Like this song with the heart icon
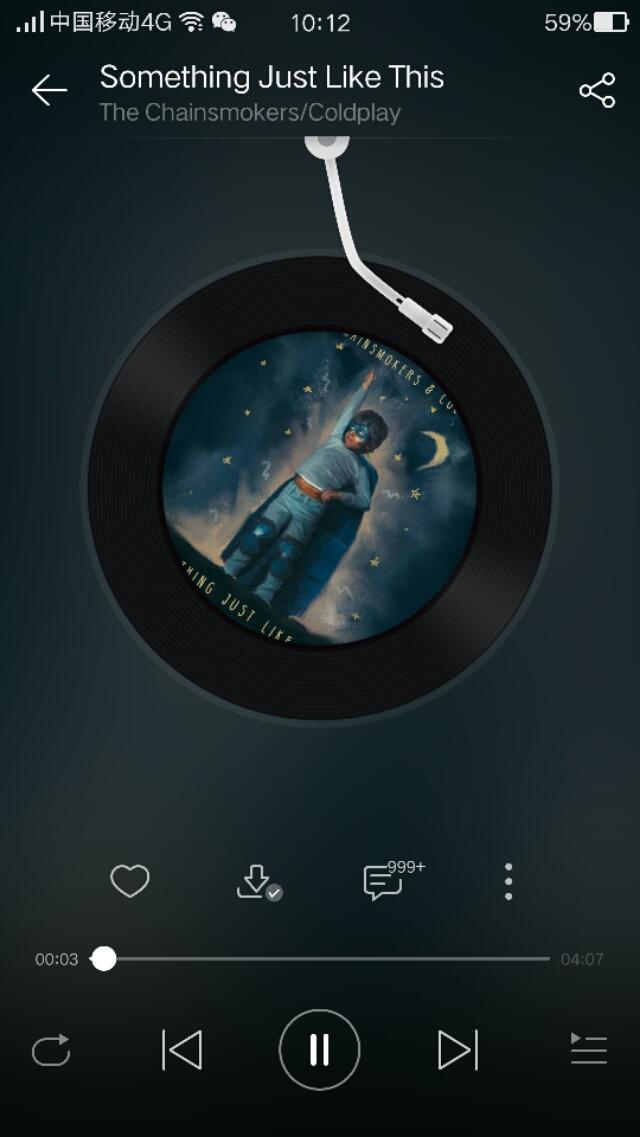Image resolution: width=640 pixels, height=1137 pixels. tap(129, 881)
